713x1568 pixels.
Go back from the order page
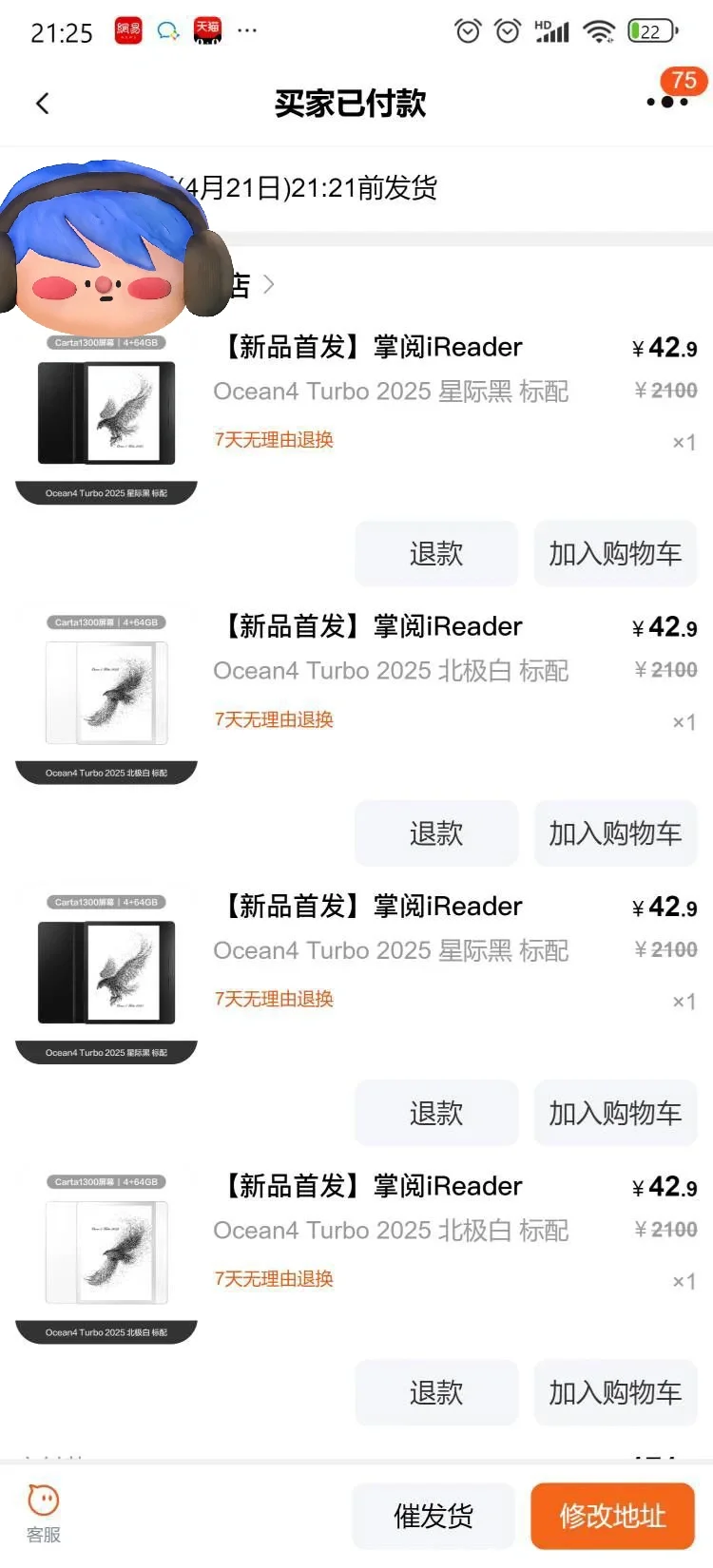tap(42, 104)
